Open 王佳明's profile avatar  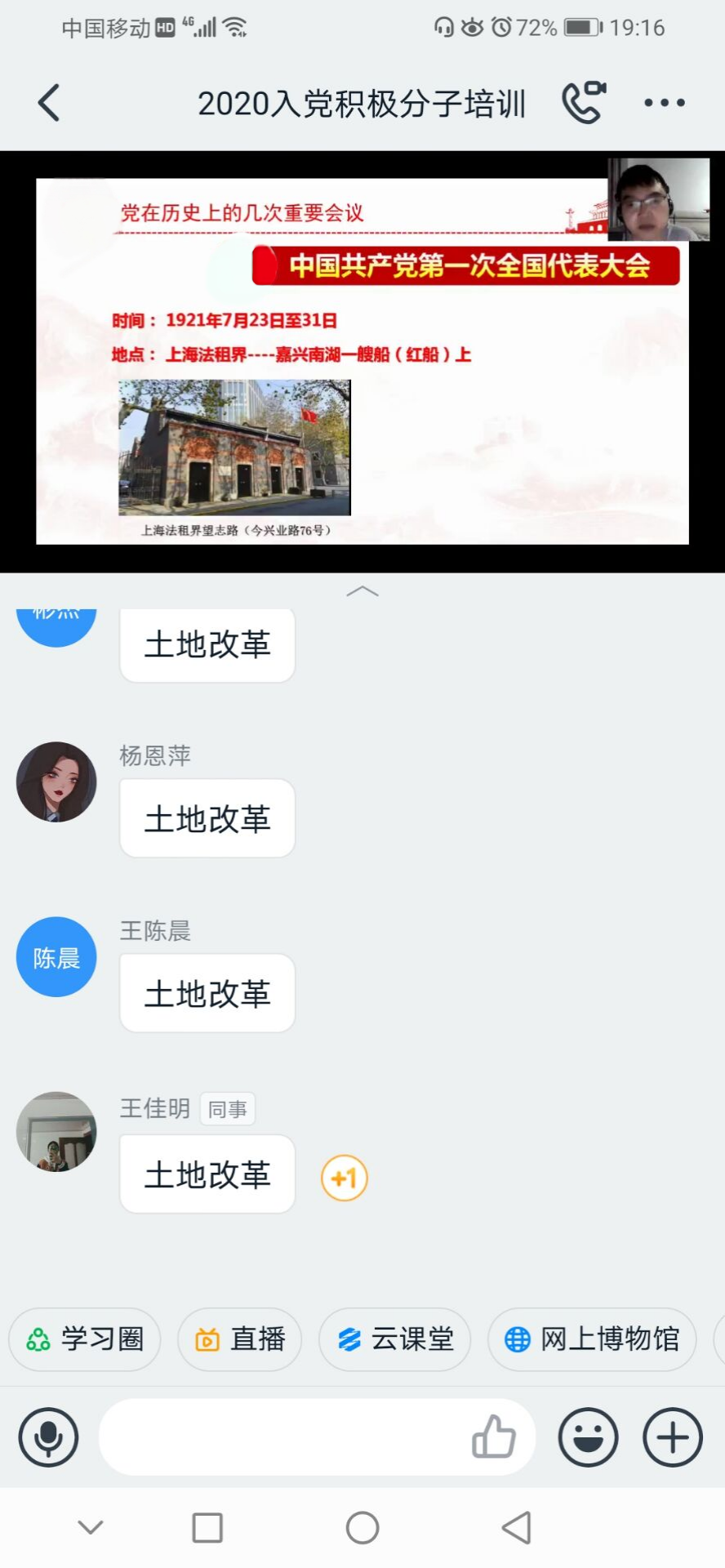click(56, 1132)
